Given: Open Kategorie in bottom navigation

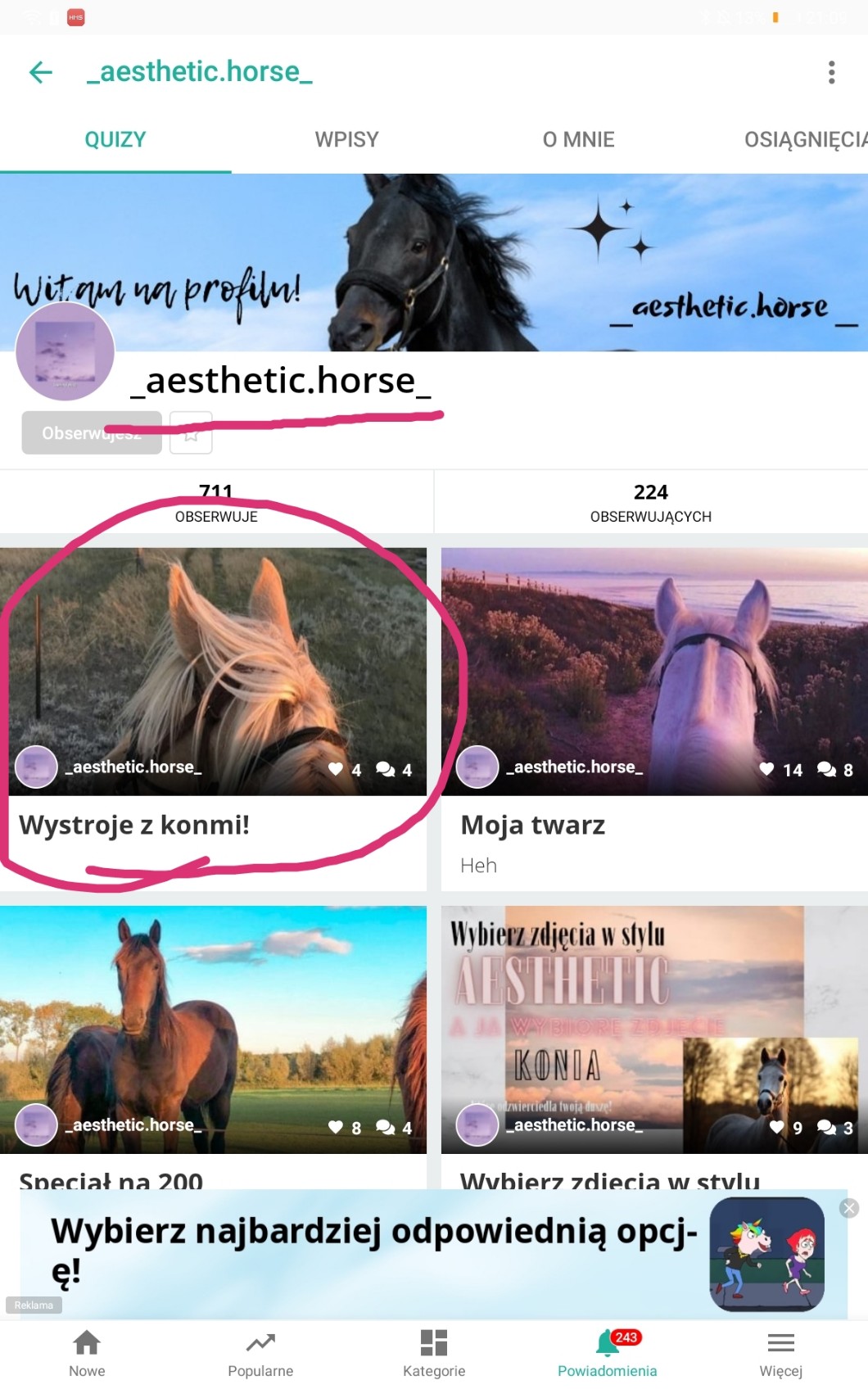Looking at the screenshot, I should (434, 1353).
